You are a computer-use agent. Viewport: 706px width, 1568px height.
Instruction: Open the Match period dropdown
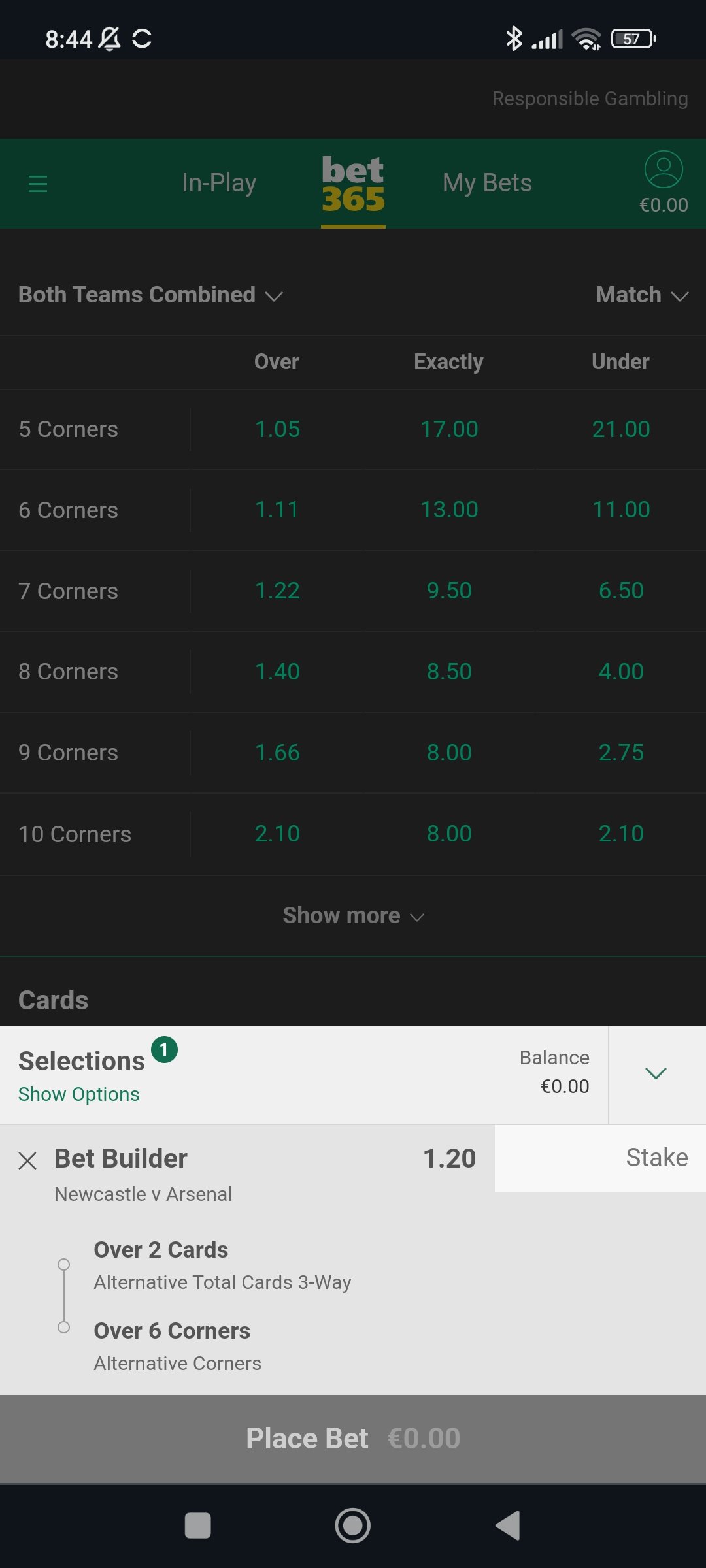[642, 295]
